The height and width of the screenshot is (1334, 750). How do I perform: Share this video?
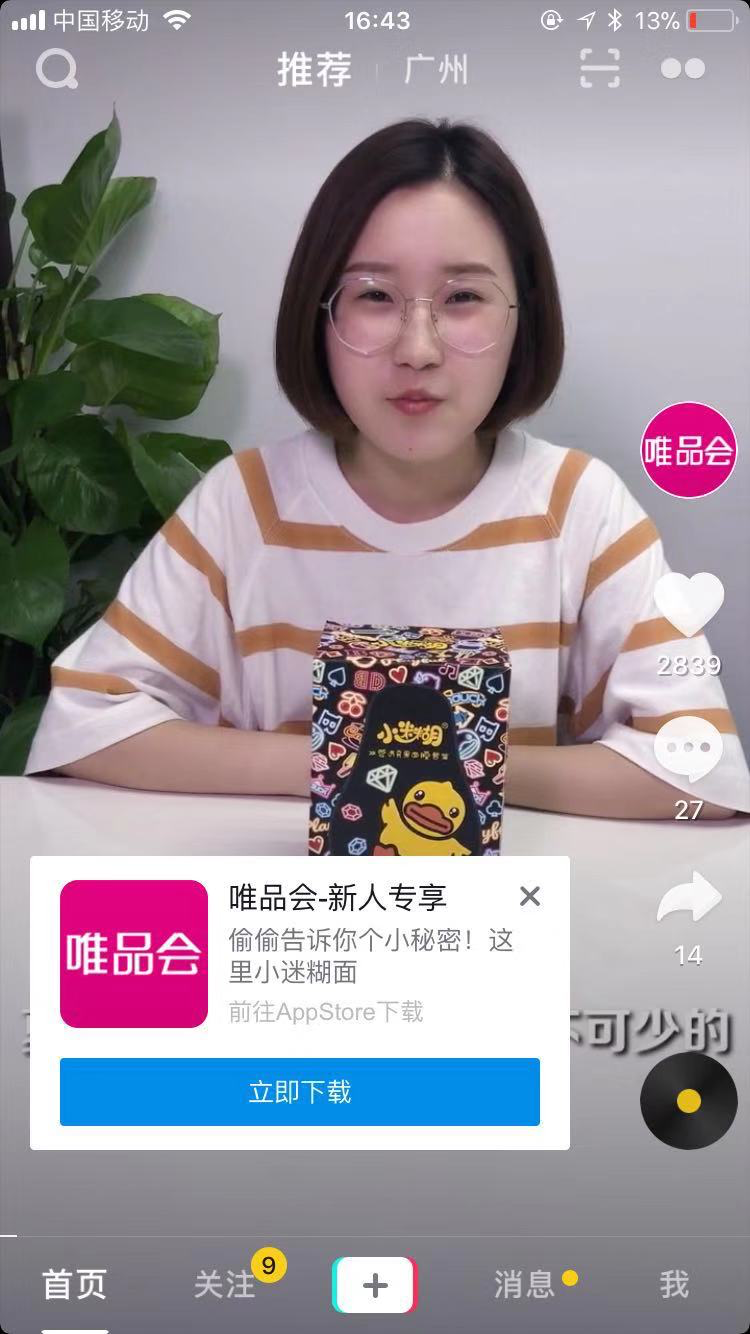tap(688, 898)
